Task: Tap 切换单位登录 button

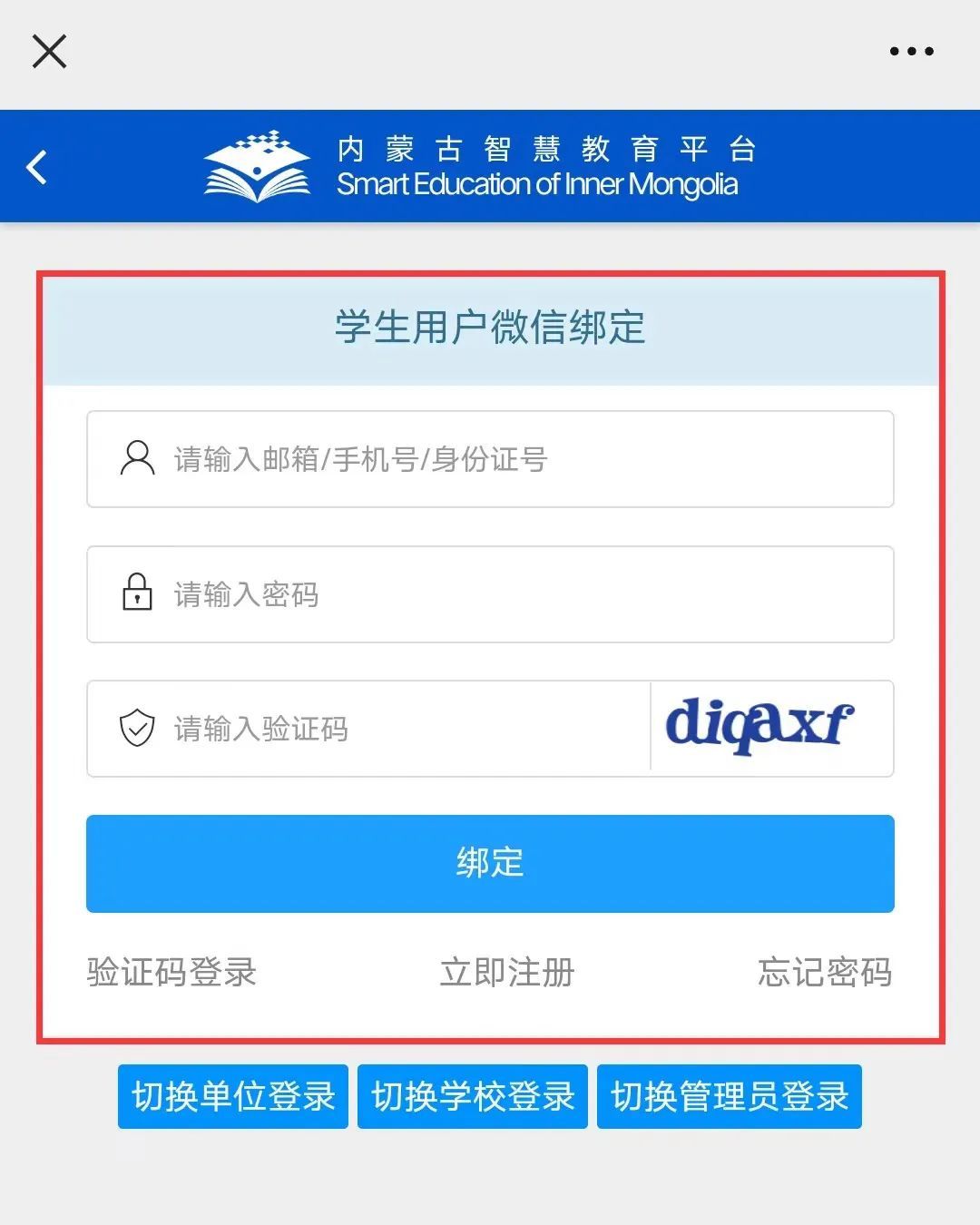Action: point(233,1096)
